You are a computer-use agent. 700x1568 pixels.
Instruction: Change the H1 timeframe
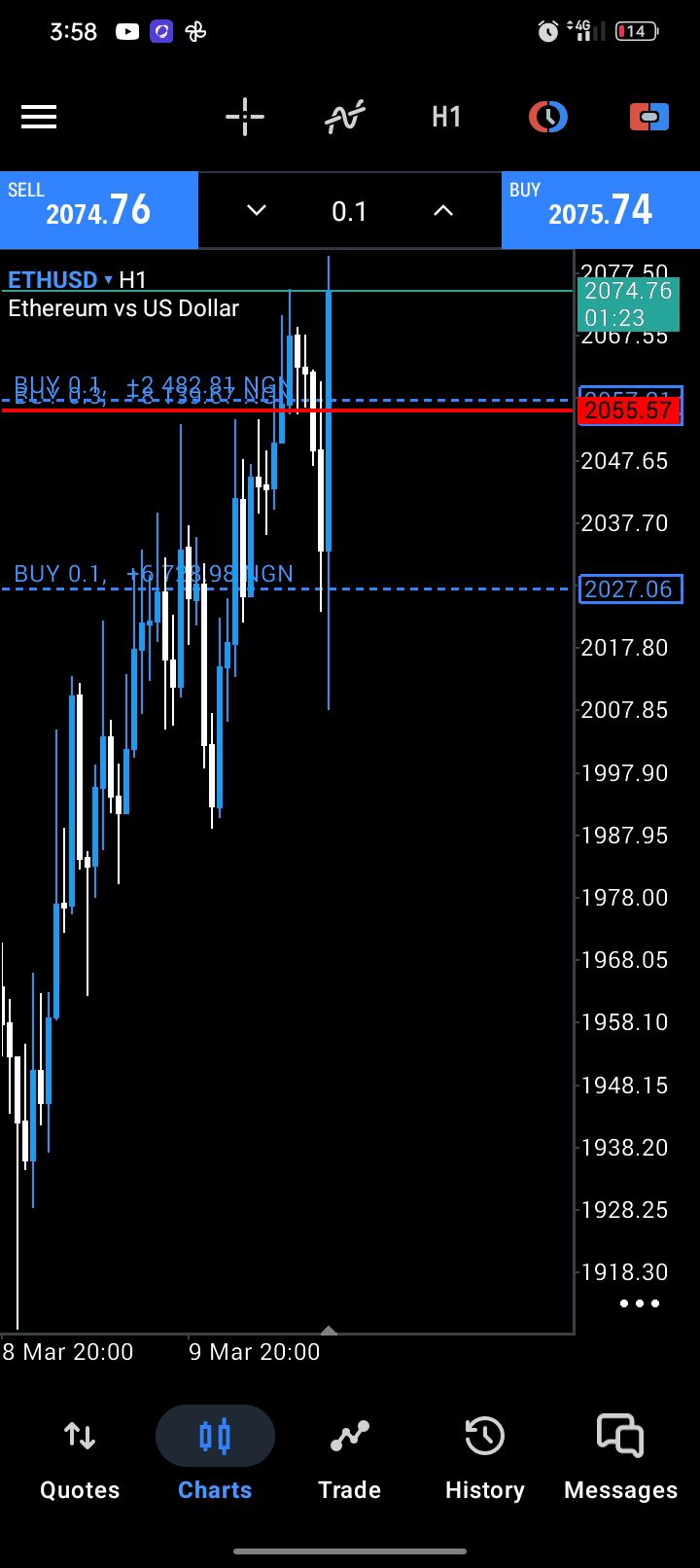446,118
